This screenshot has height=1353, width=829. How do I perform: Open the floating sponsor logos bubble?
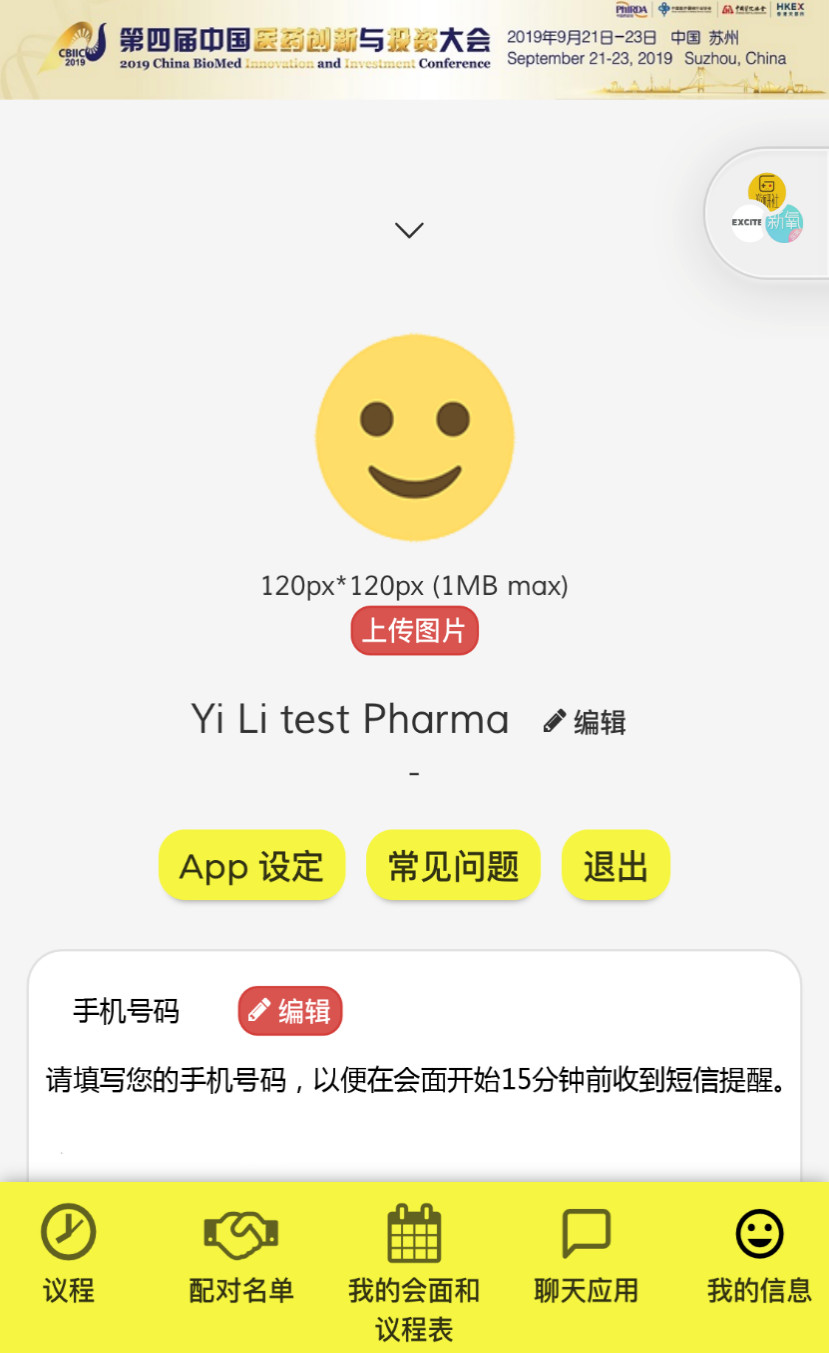pyautogui.click(x=768, y=213)
